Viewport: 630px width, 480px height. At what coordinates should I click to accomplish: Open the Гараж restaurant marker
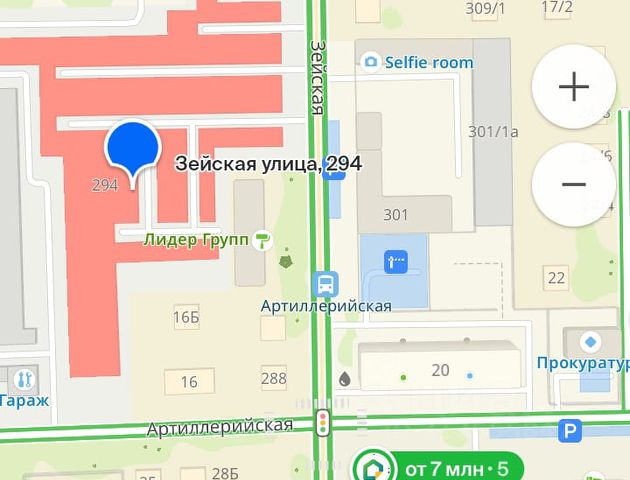click(x=23, y=380)
